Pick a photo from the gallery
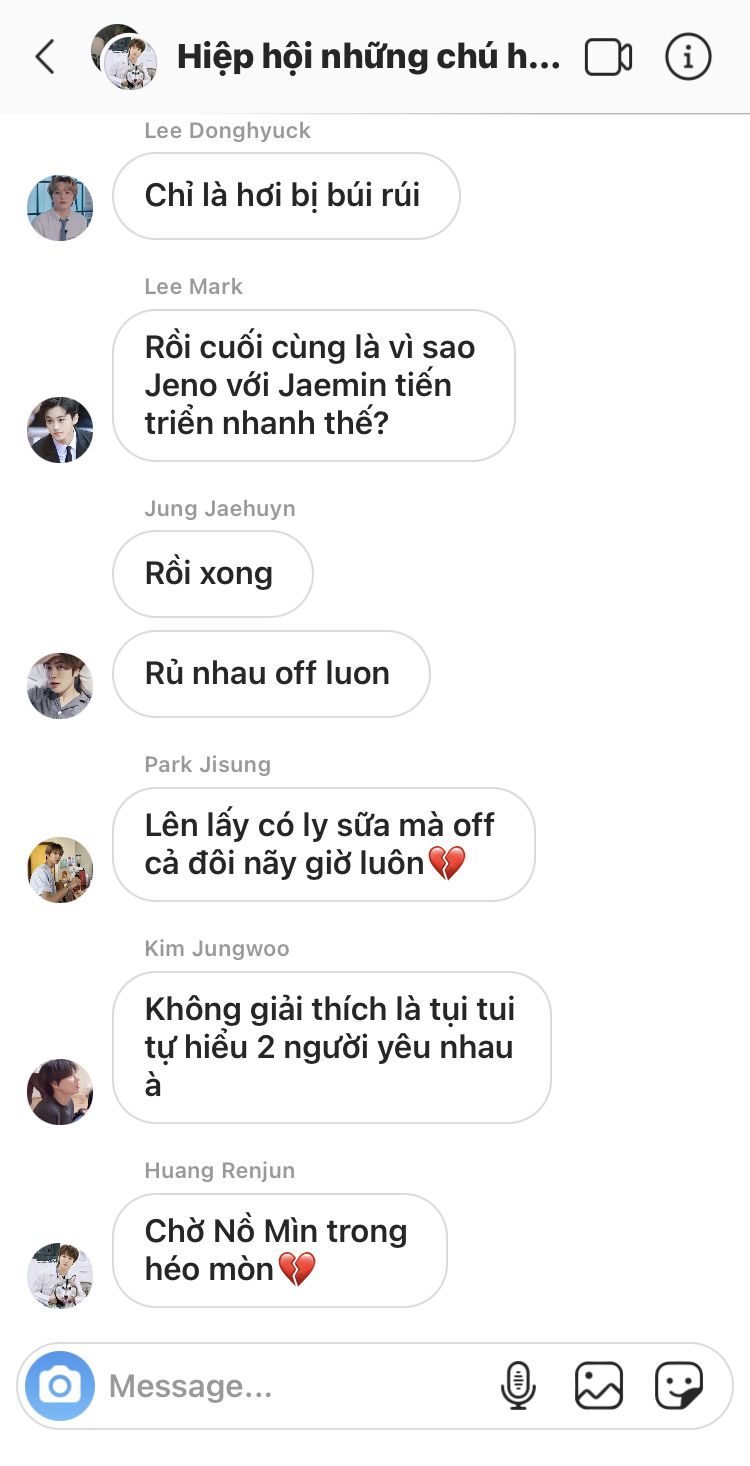 (599, 1386)
